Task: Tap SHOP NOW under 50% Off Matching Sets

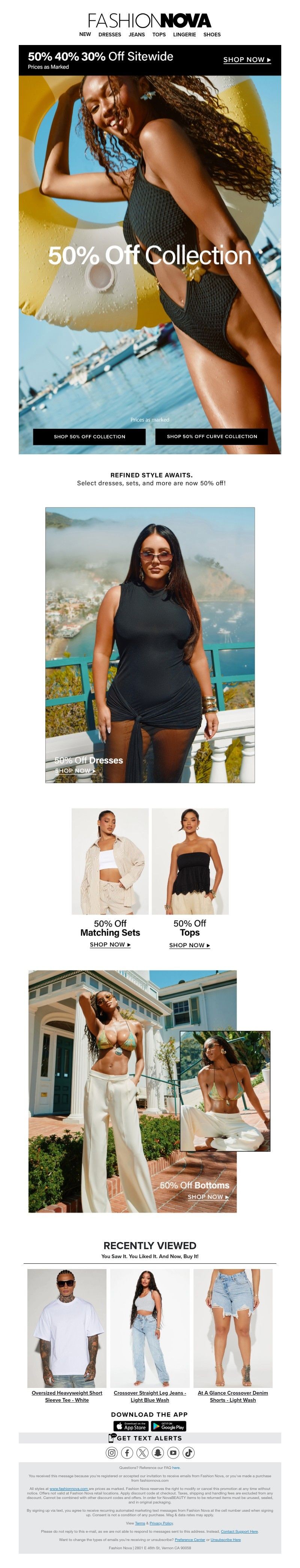Action: [110, 945]
